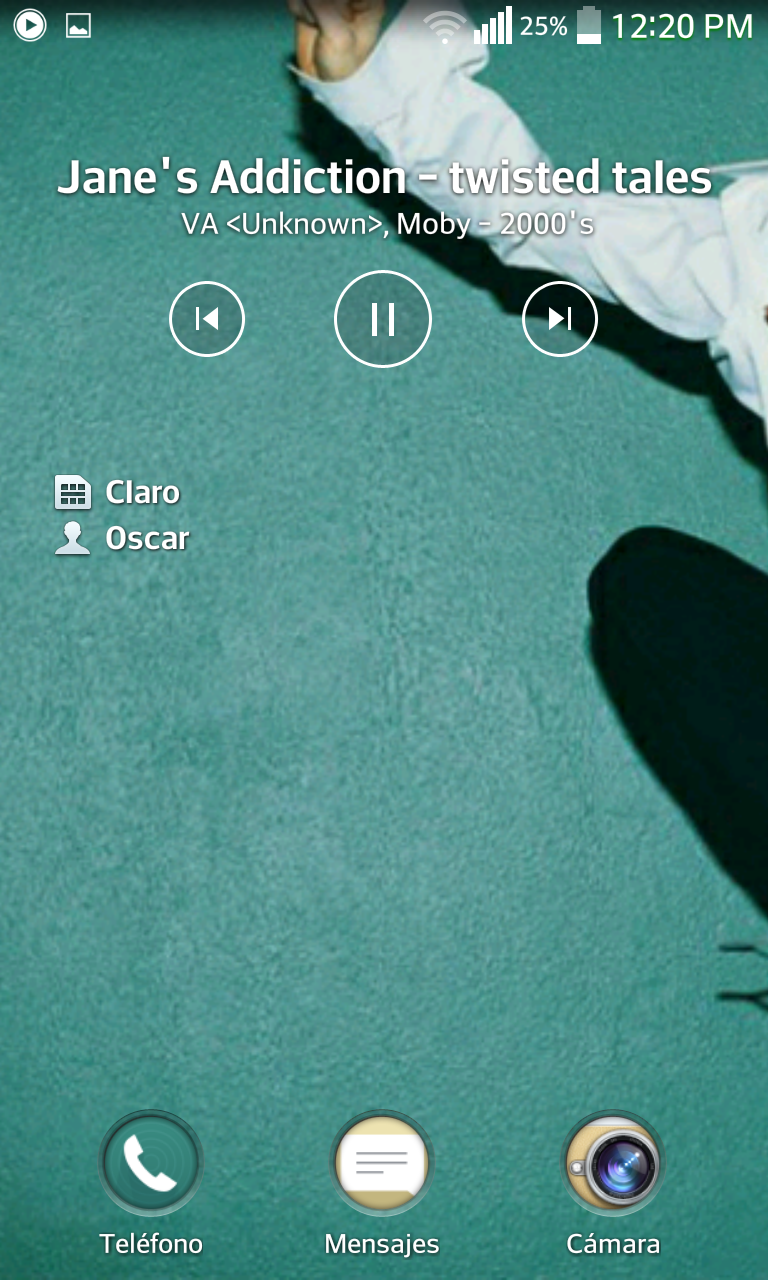Skip to the next track
The height and width of the screenshot is (1280, 768).
point(559,319)
